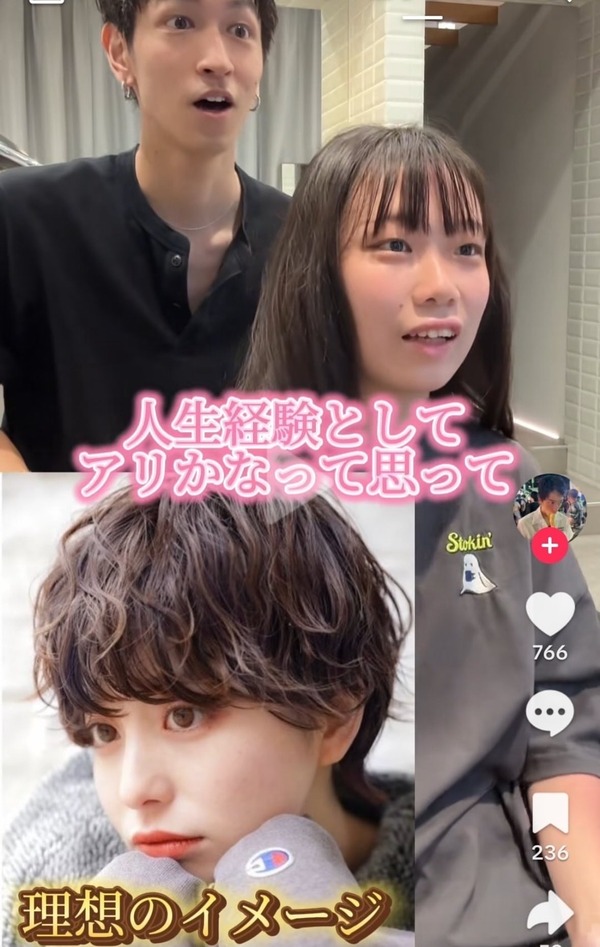Open the creator's profile avatar
Image resolution: width=600 pixels, height=947 pixels.
coord(549,504)
